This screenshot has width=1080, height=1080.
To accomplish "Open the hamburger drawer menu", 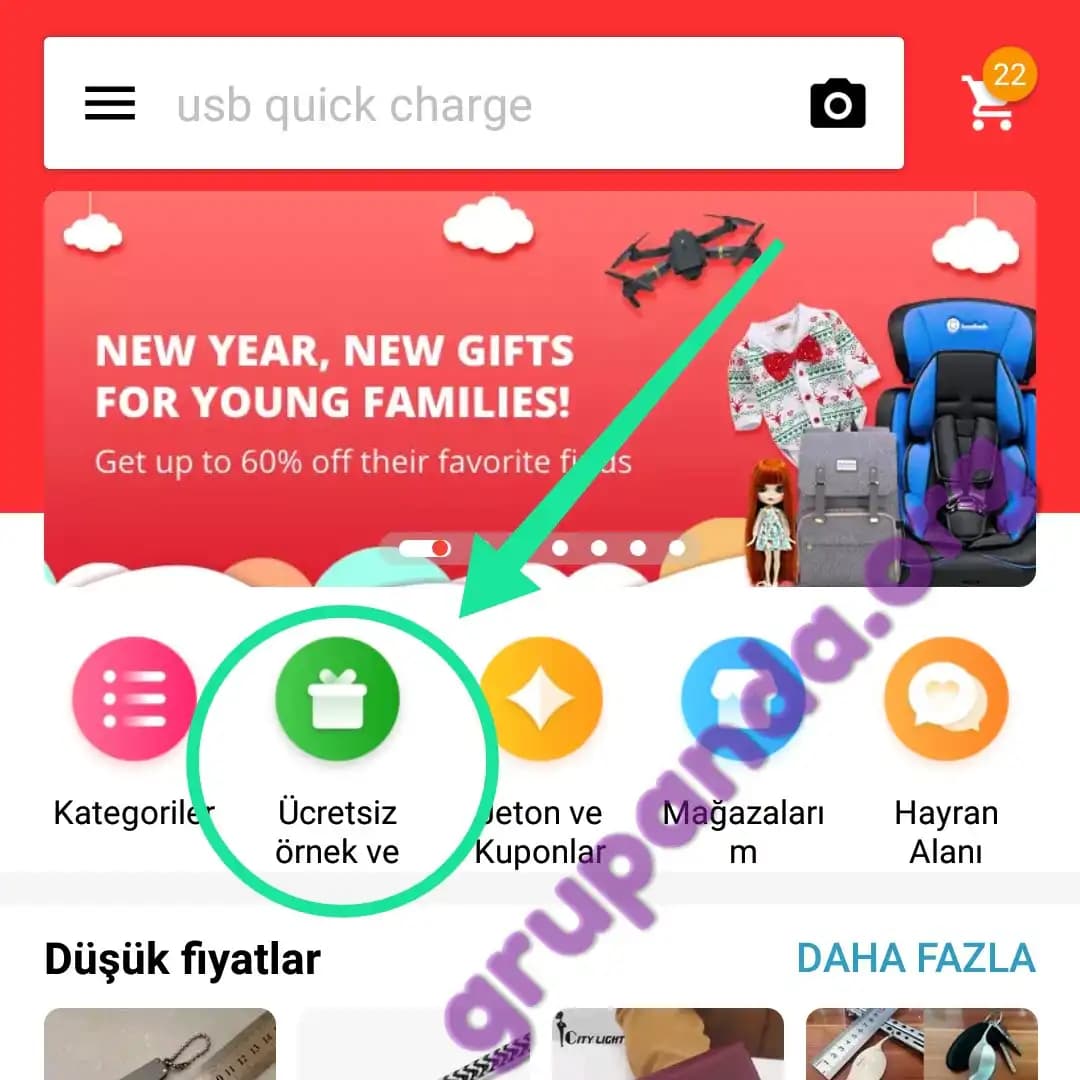I will click(110, 103).
